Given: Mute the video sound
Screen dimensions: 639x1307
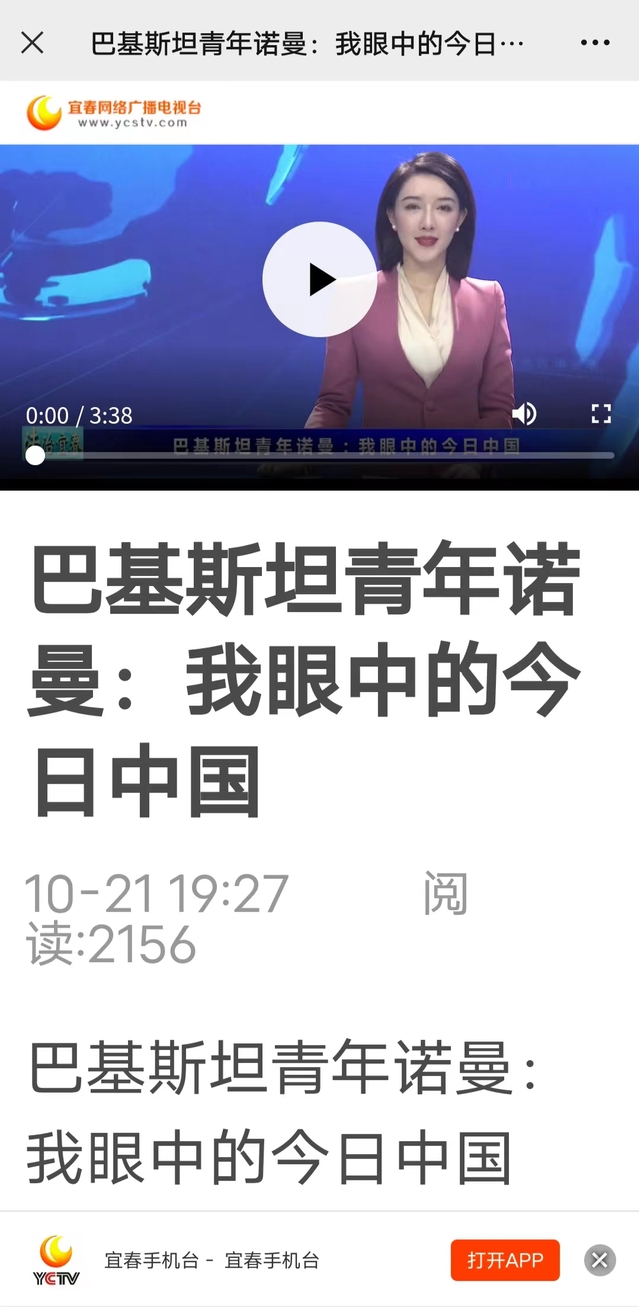Looking at the screenshot, I should pyautogui.click(x=524, y=414).
